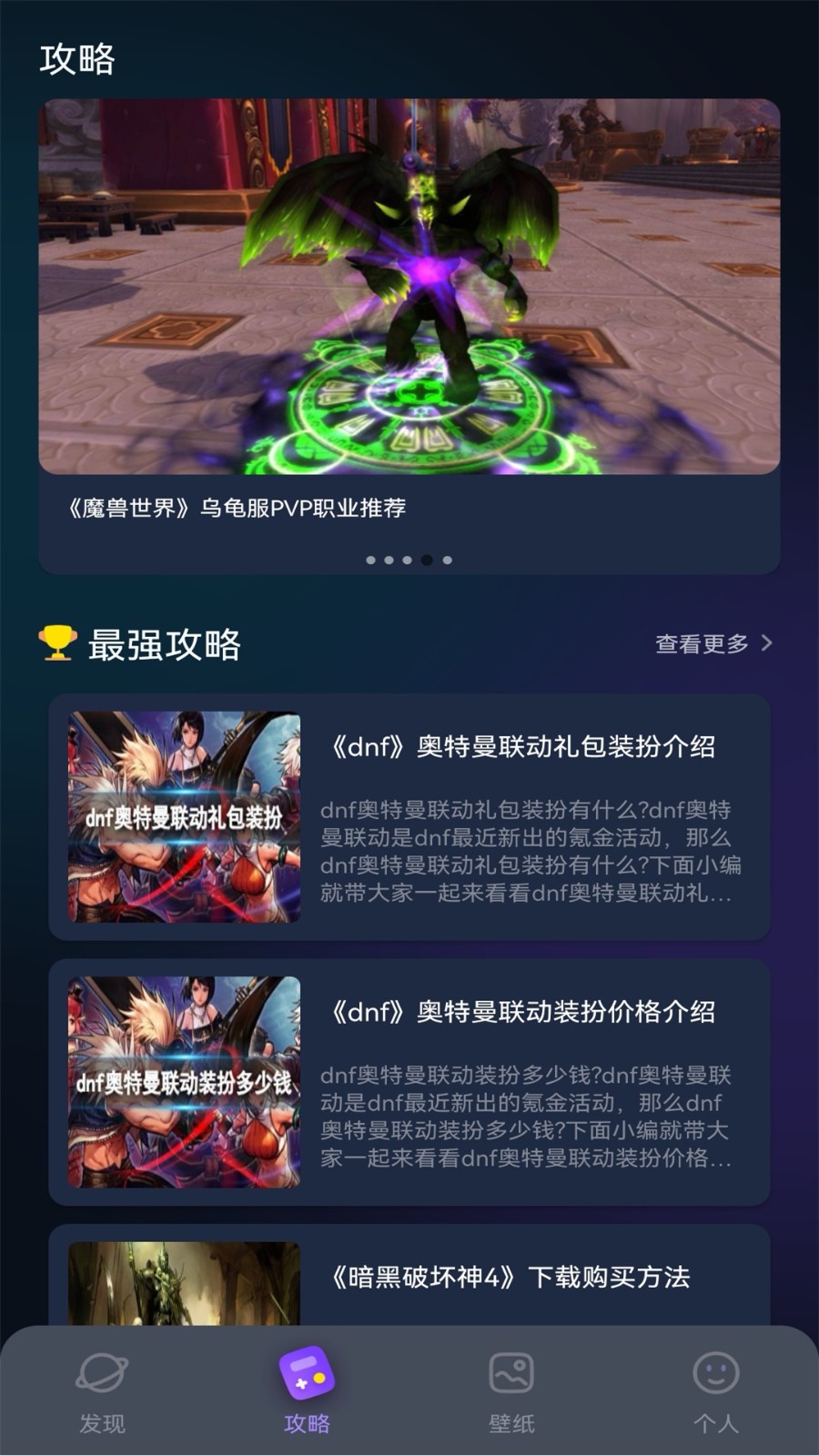The width and height of the screenshot is (819, 1456).
Task: Tap the banner carousel page indicator dots
Action: pos(409,560)
